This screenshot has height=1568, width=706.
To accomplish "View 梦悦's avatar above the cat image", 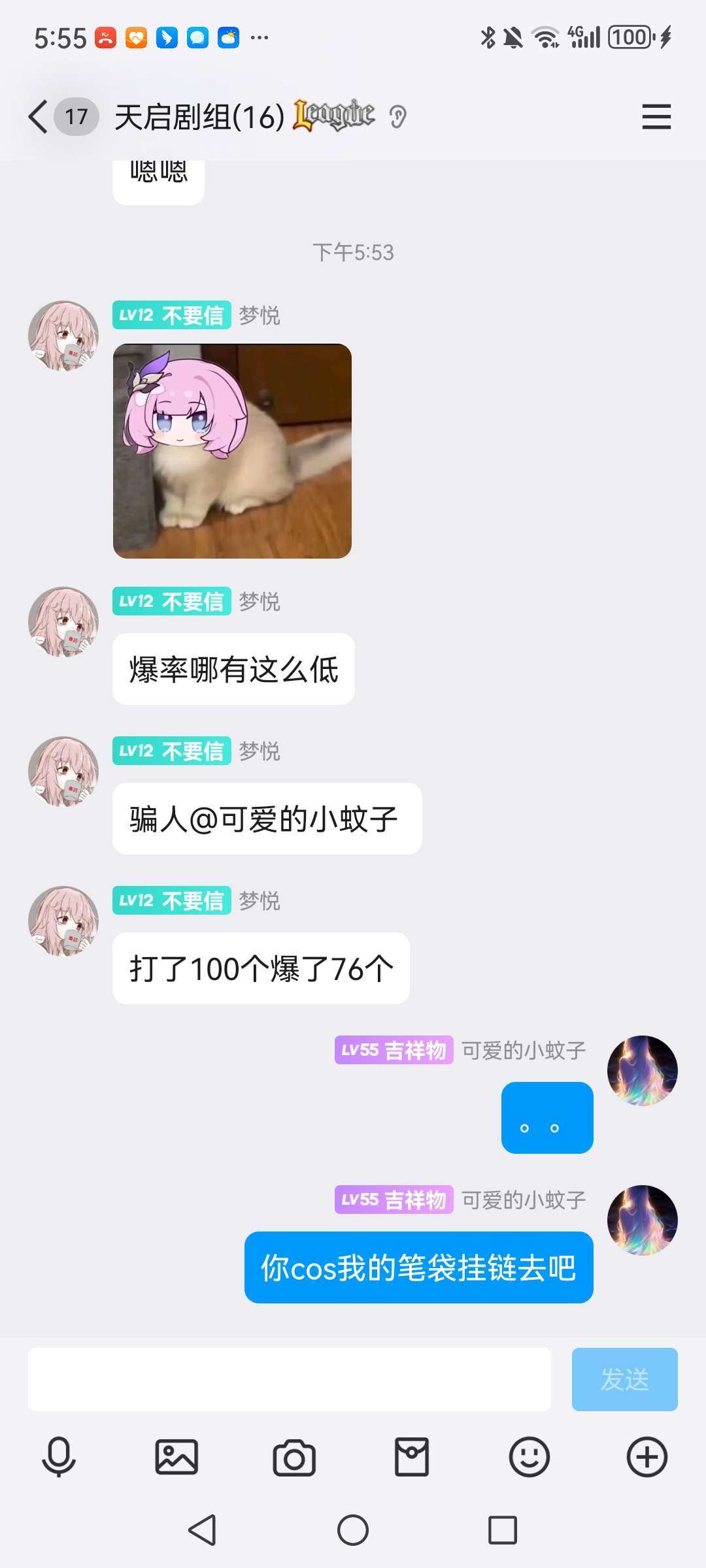I will (63, 336).
